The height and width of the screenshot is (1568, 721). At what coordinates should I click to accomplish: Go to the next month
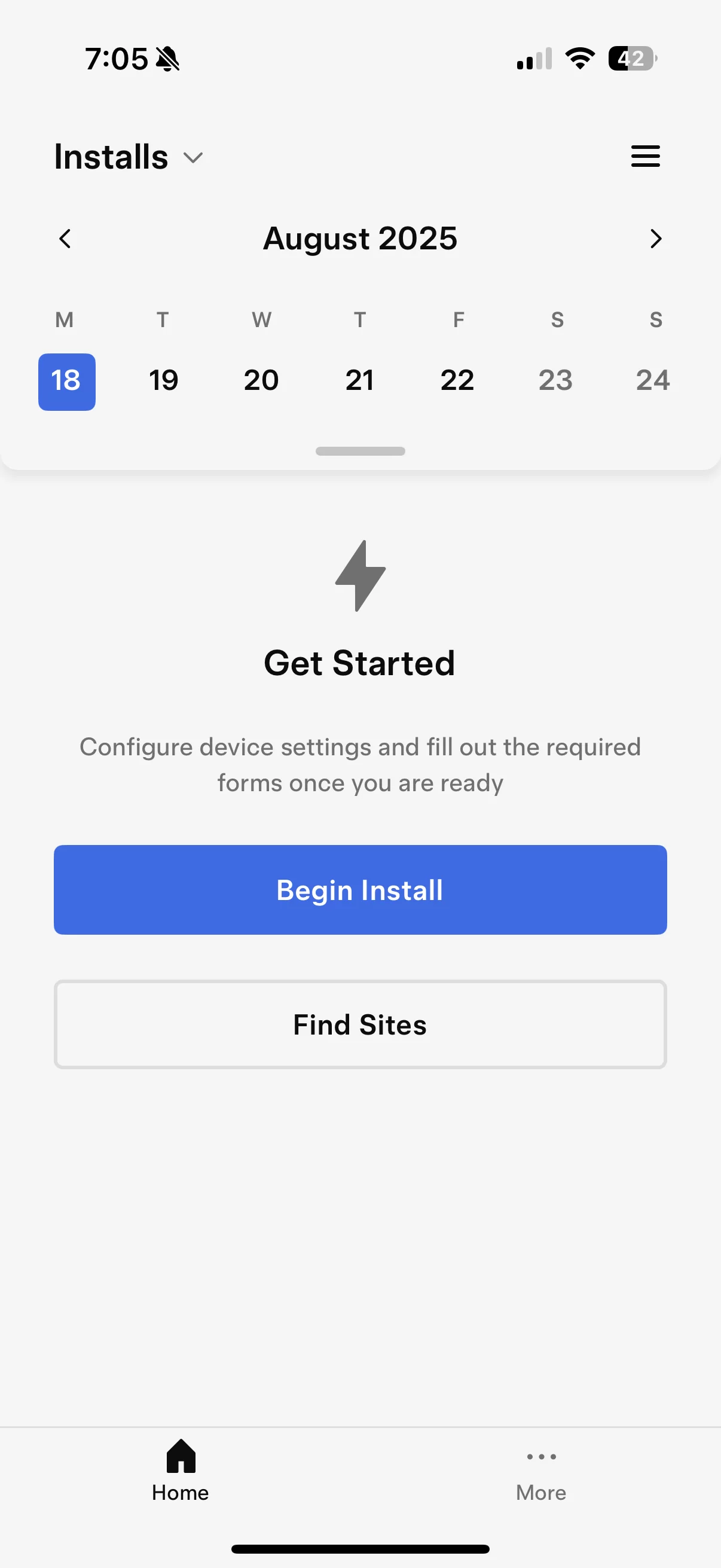pyautogui.click(x=655, y=239)
